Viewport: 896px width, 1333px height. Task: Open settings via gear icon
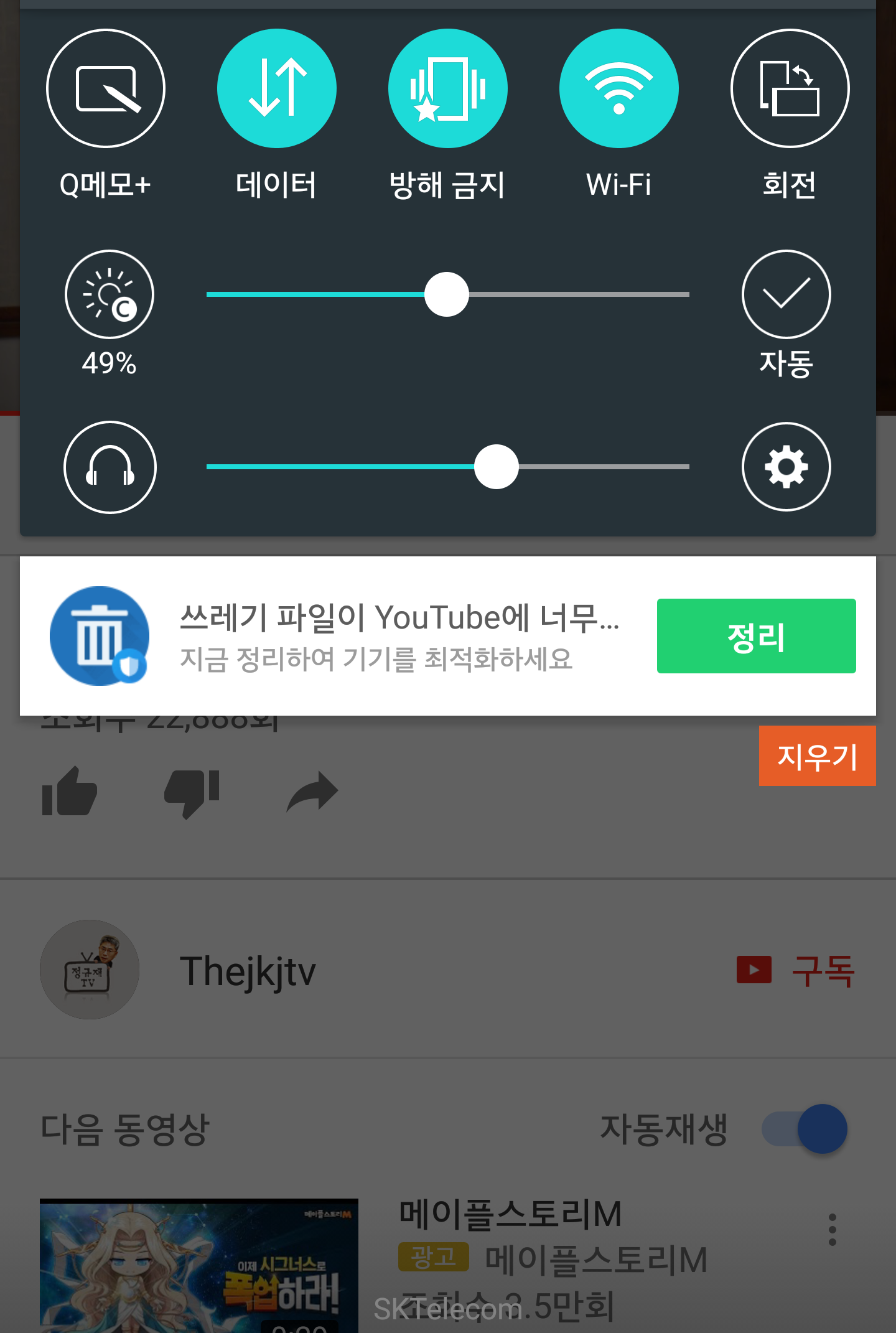pyautogui.click(x=786, y=467)
